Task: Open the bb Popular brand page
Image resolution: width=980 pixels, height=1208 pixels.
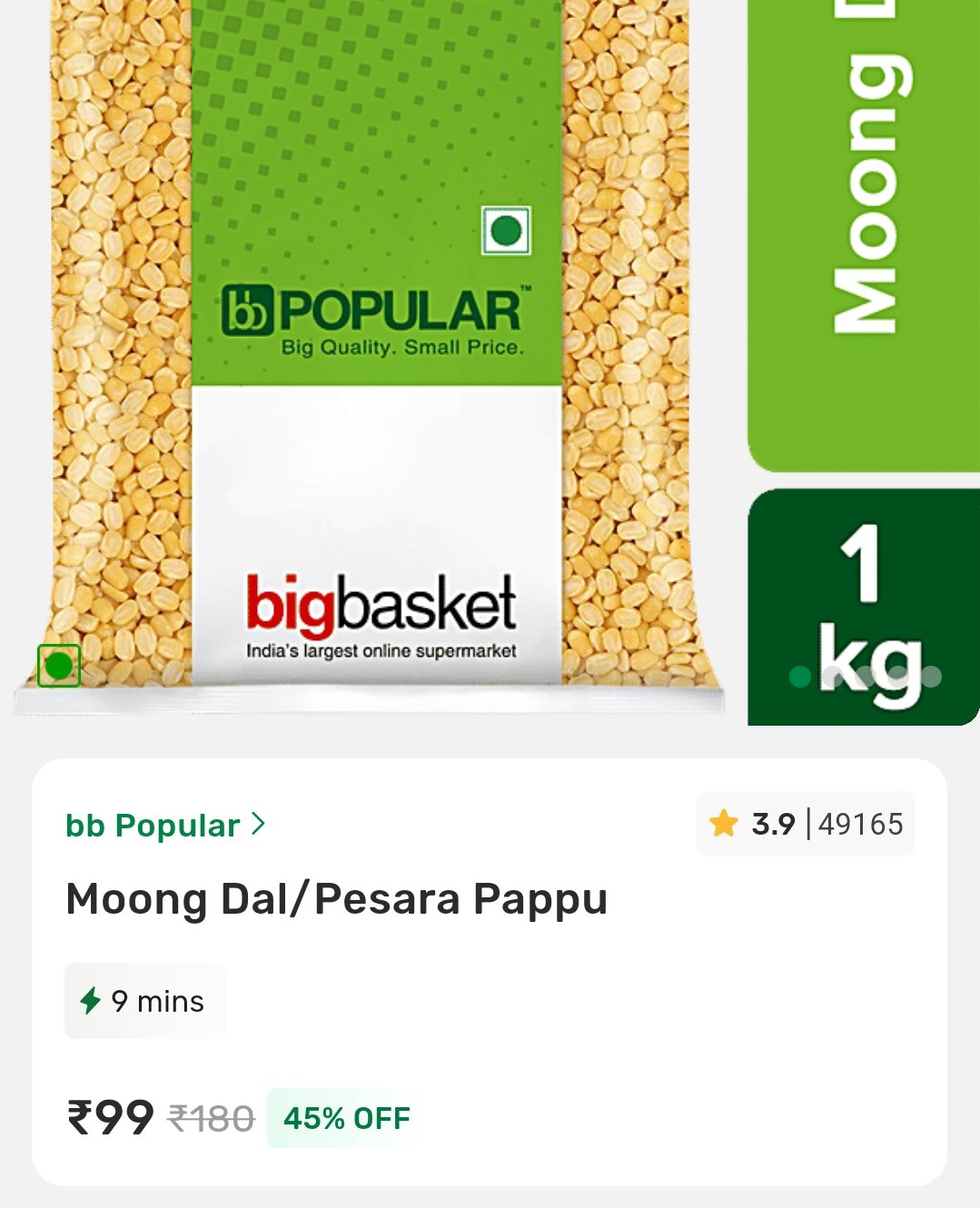Action: click(x=164, y=825)
